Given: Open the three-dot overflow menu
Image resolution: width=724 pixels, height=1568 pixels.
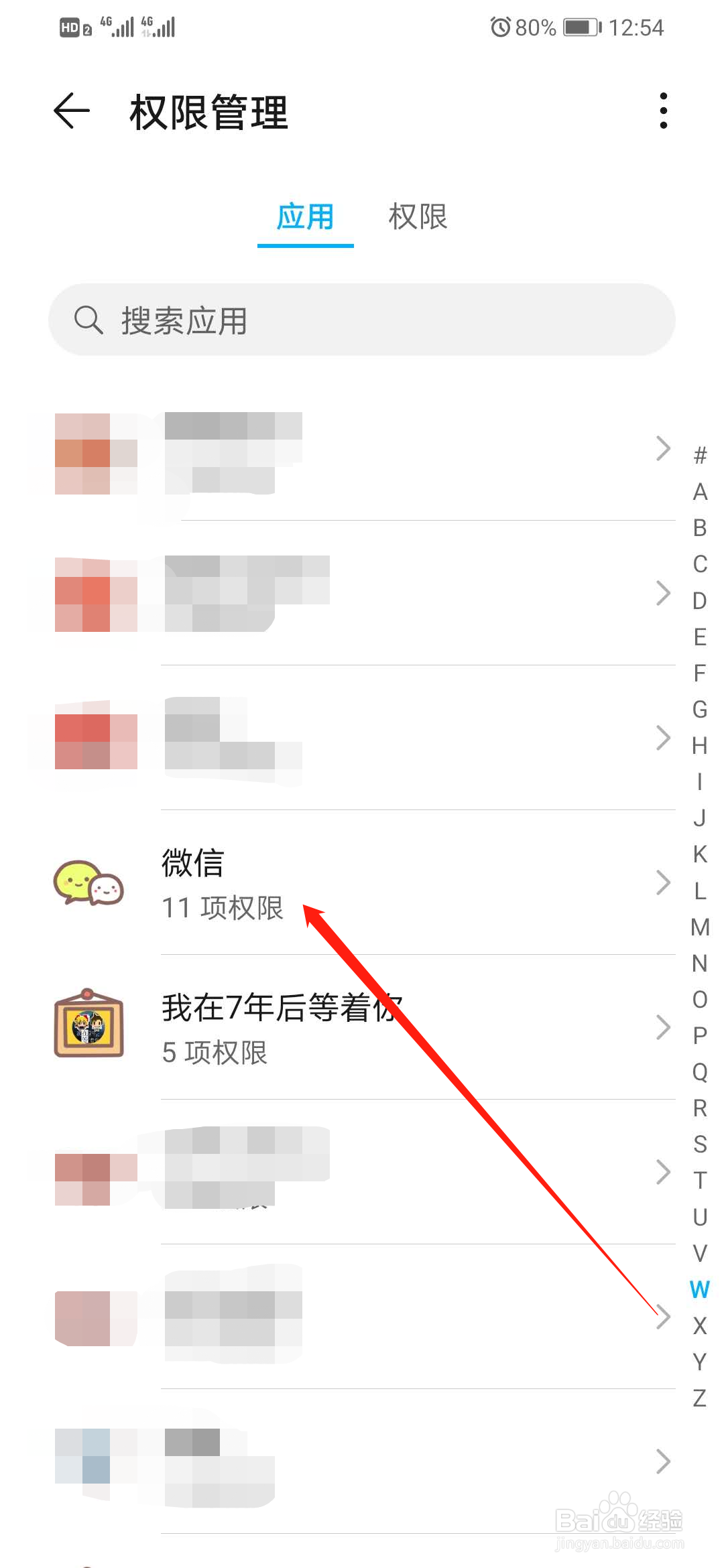Looking at the screenshot, I should (663, 111).
